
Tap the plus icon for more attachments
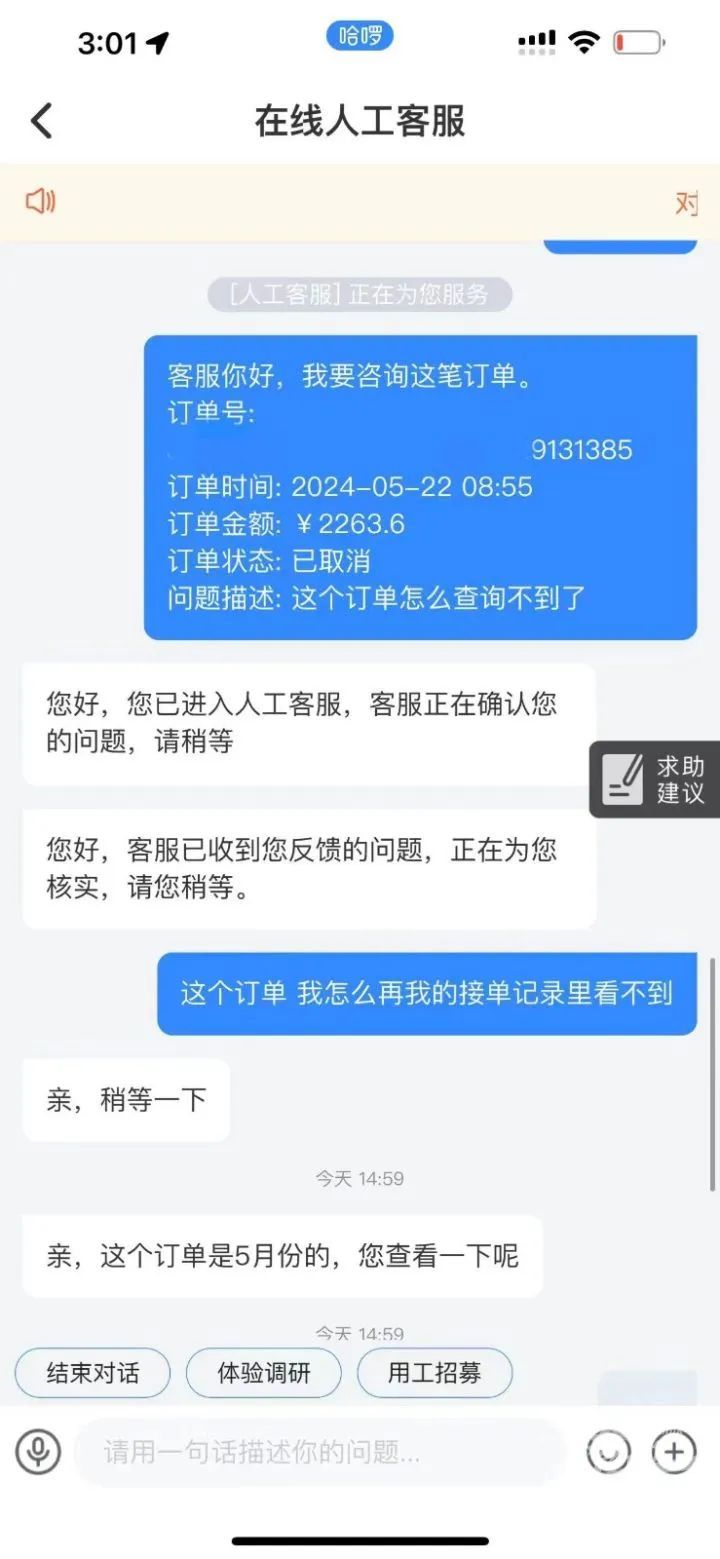[x=674, y=1452]
